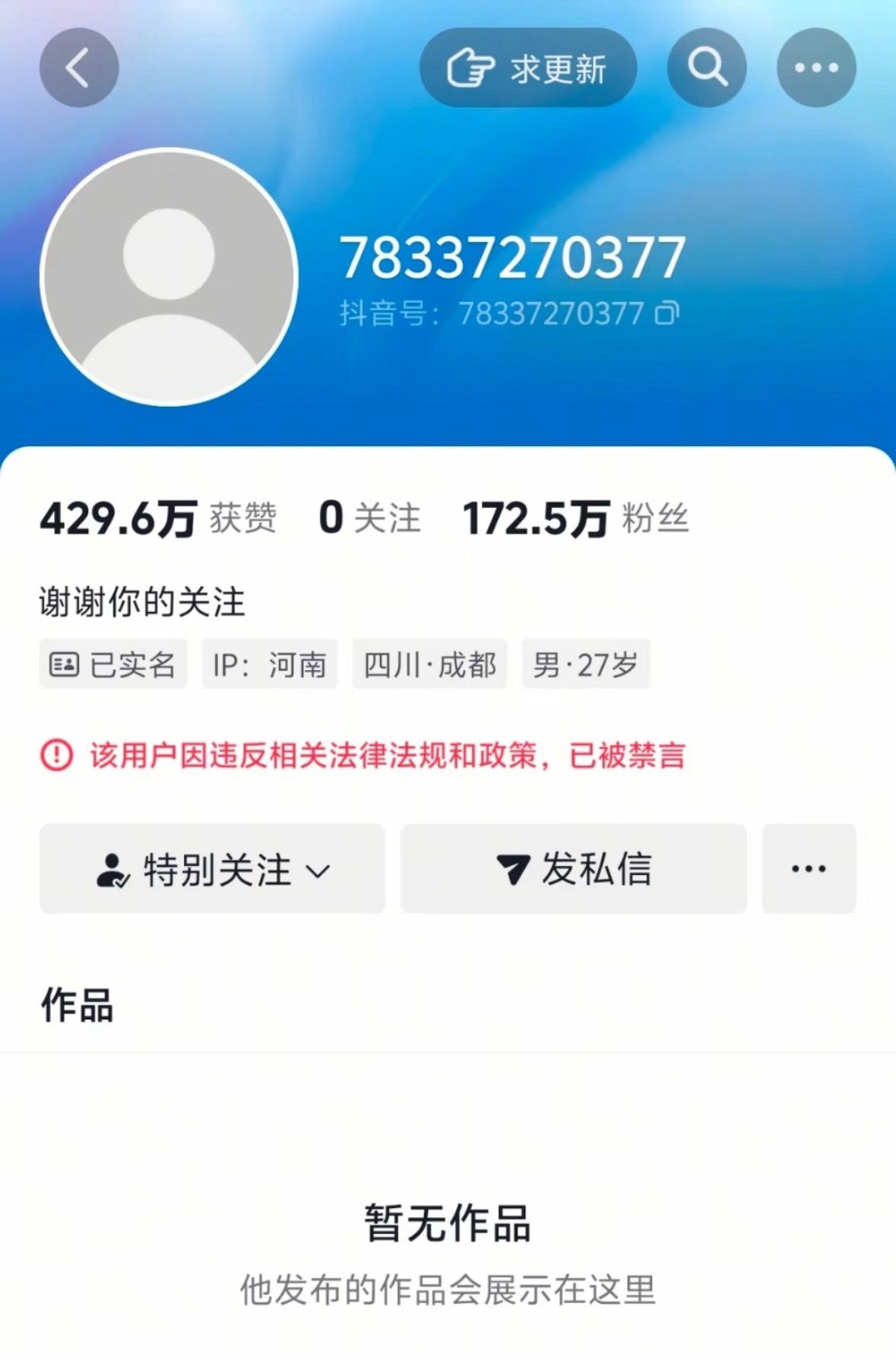Tap the 求更新 request update button
This screenshot has height=1354, width=896.
527,68
